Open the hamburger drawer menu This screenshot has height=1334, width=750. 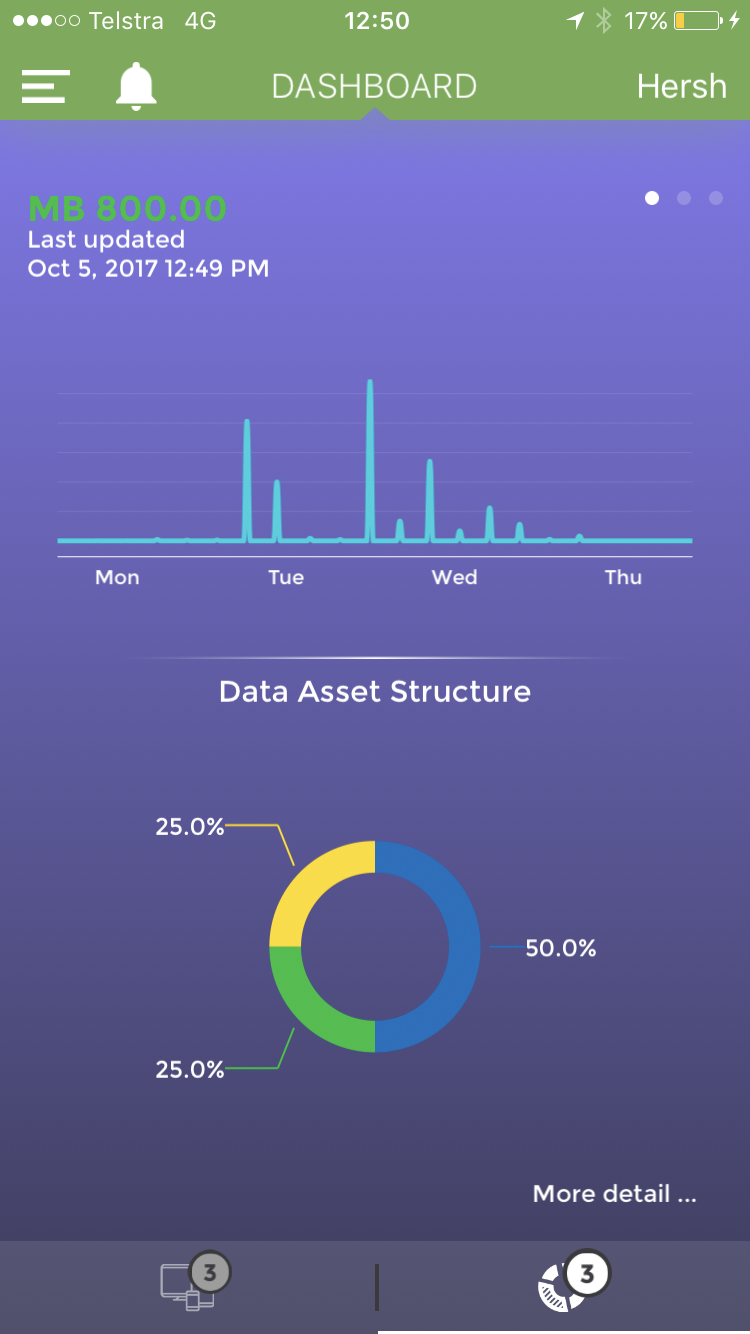(x=45, y=86)
